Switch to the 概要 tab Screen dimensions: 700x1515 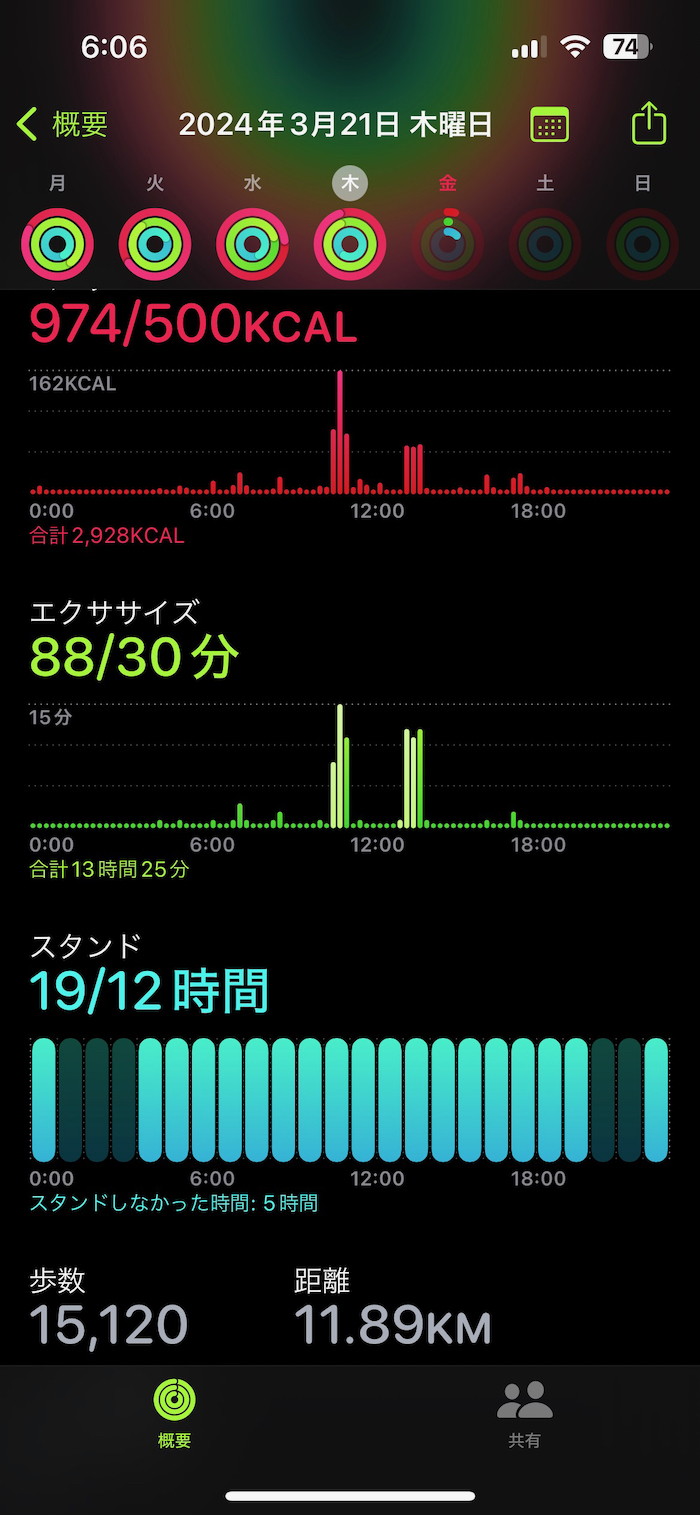pos(174,1412)
